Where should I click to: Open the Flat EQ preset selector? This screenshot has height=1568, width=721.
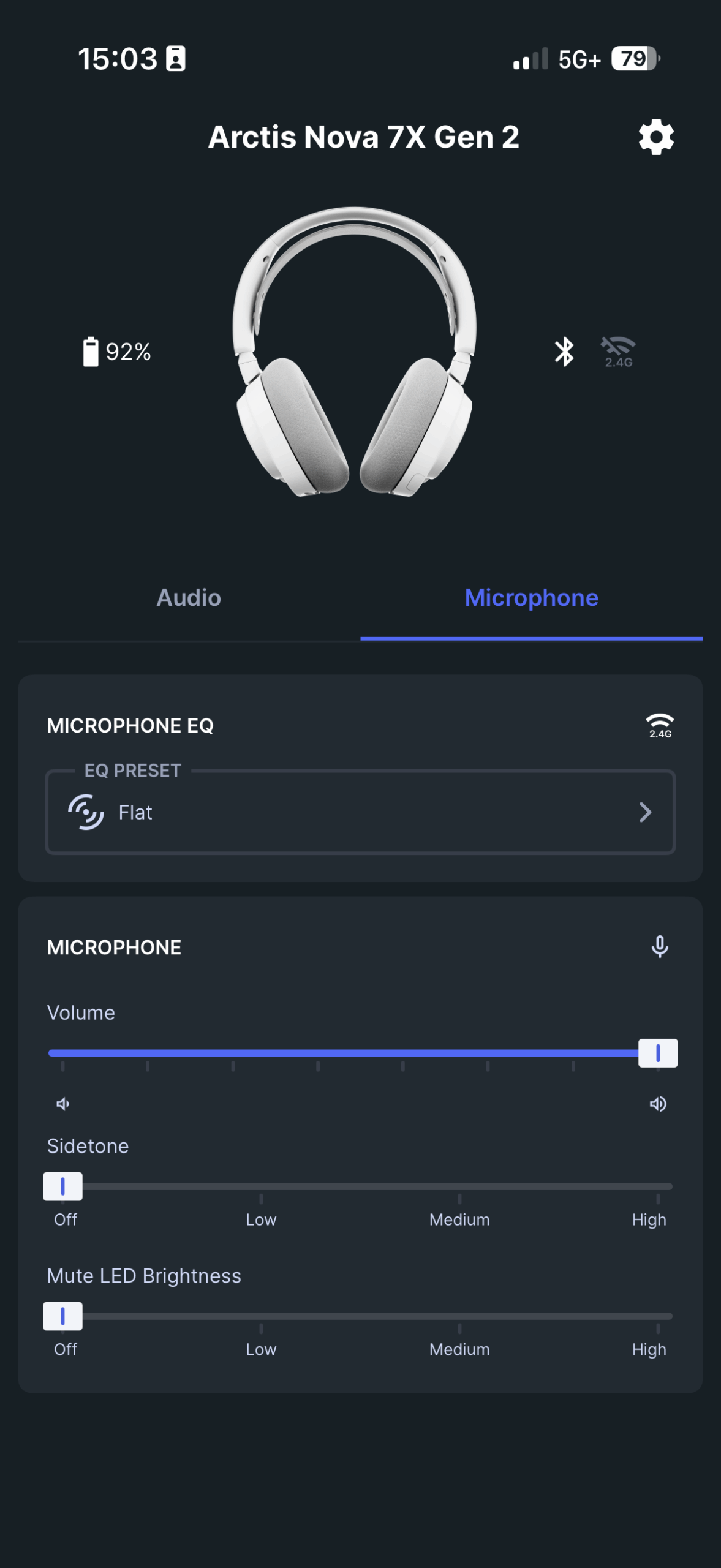[360, 812]
